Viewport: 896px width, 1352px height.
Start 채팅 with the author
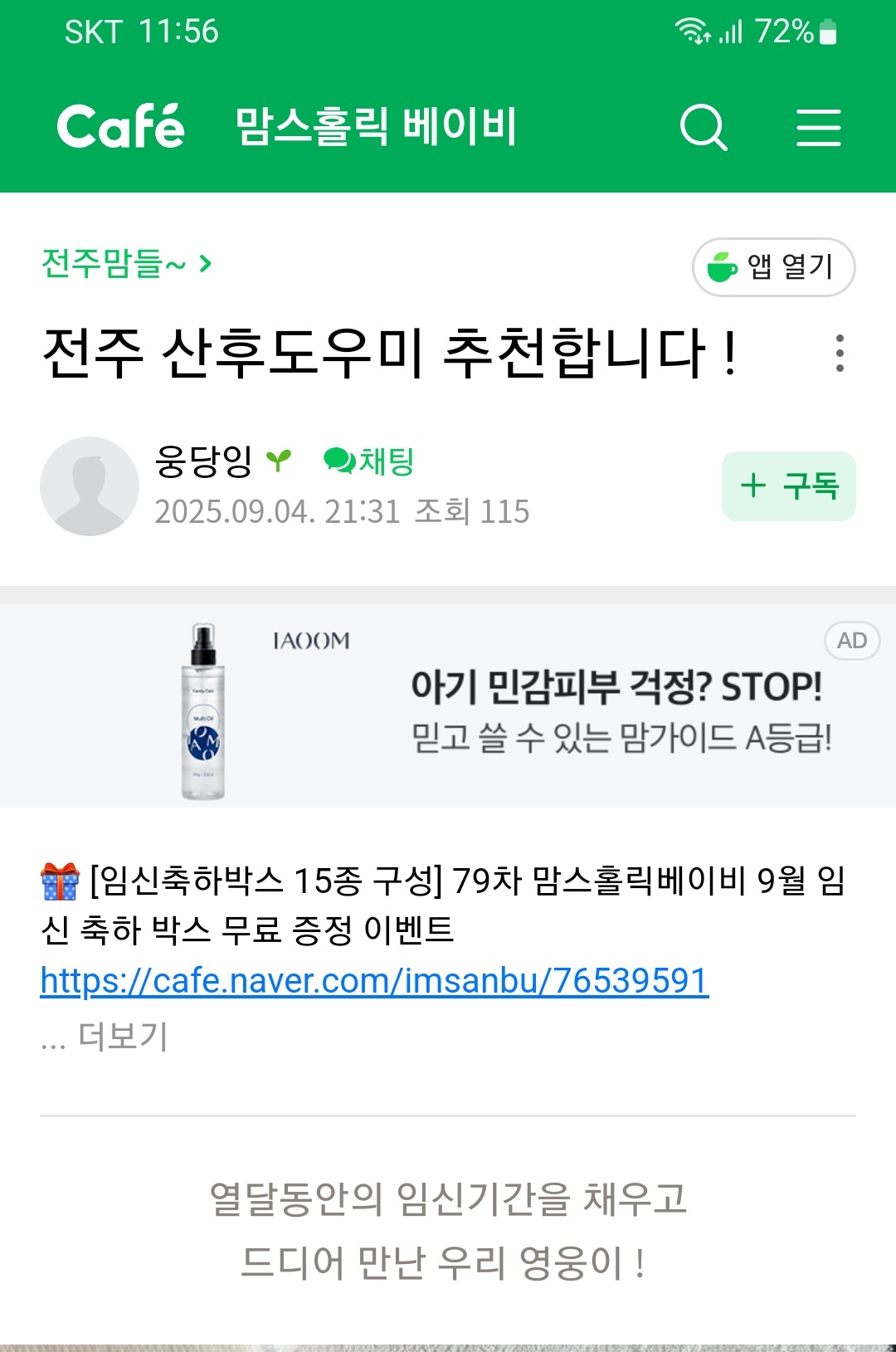(369, 461)
